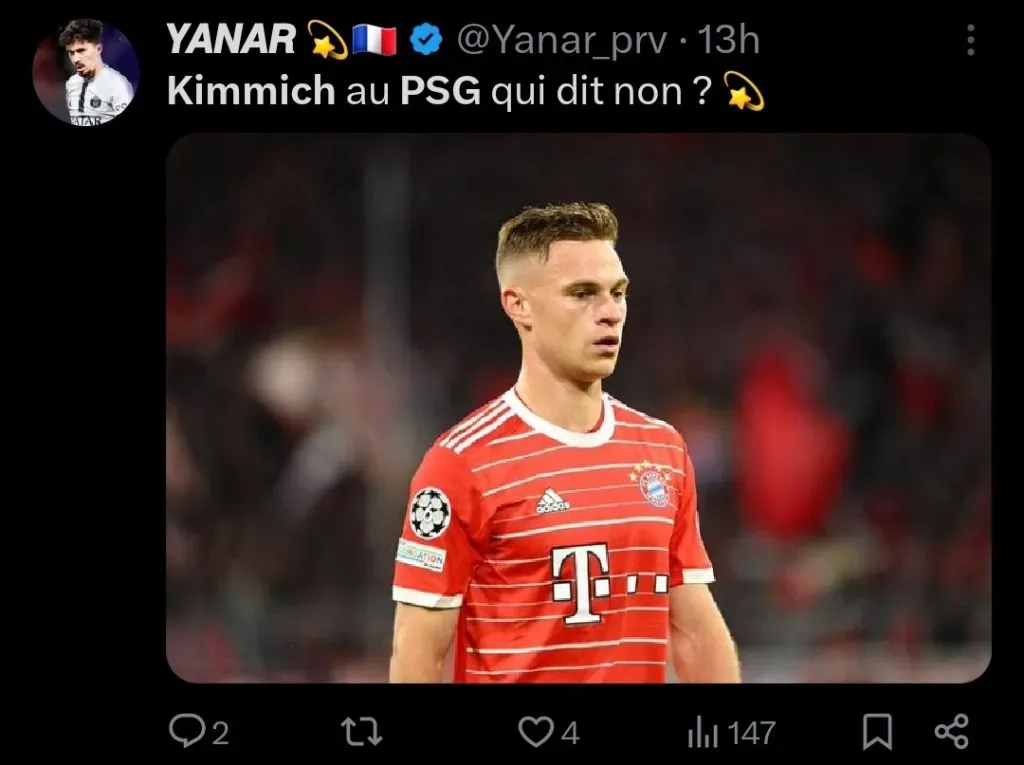The width and height of the screenshot is (1024, 765).
Task: Reply to YANAR's tweet
Action: coord(187,732)
